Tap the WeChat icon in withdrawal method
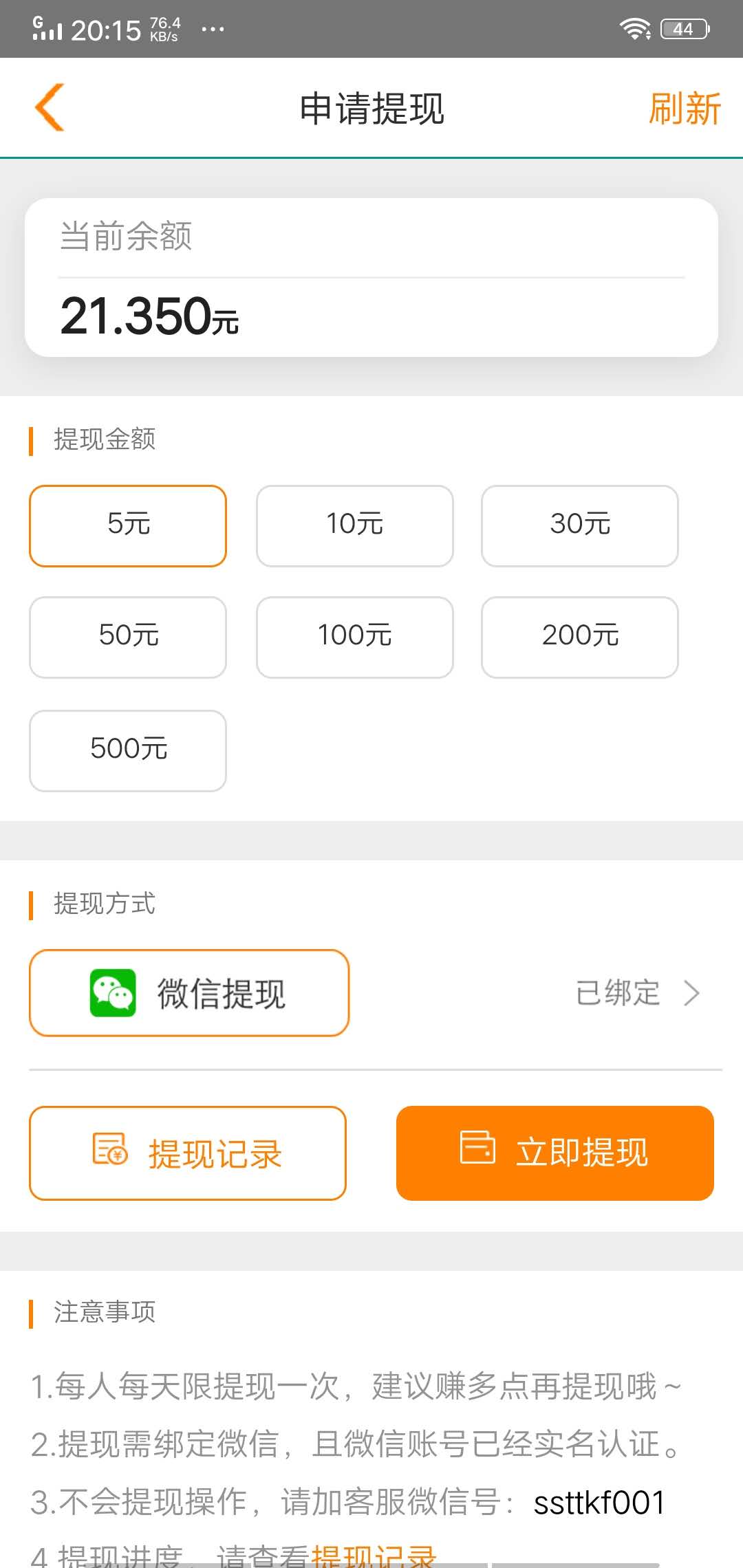The height and width of the screenshot is (1568, 743). point(112,993)
